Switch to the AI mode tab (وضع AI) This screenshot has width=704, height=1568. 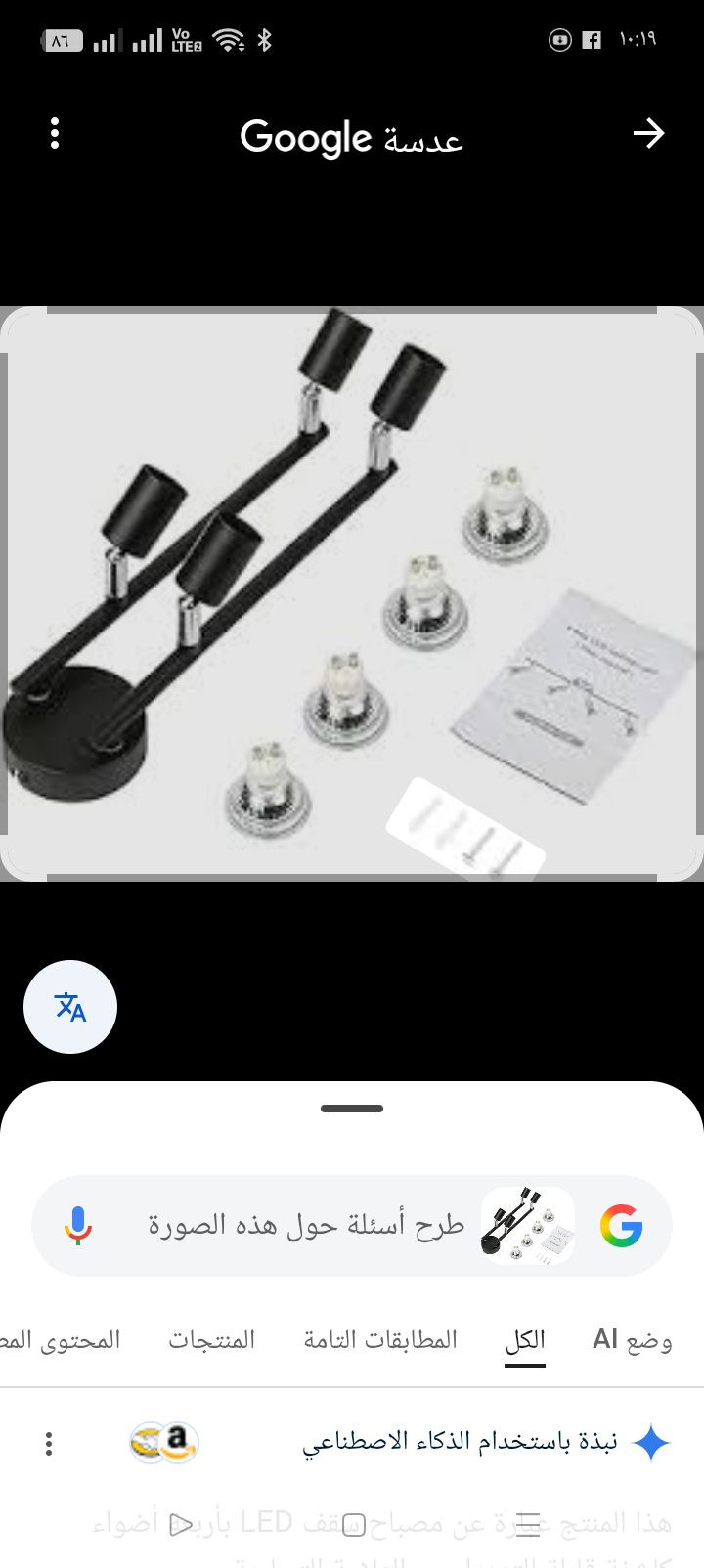pyautogui.click(x=632, y=1339)
